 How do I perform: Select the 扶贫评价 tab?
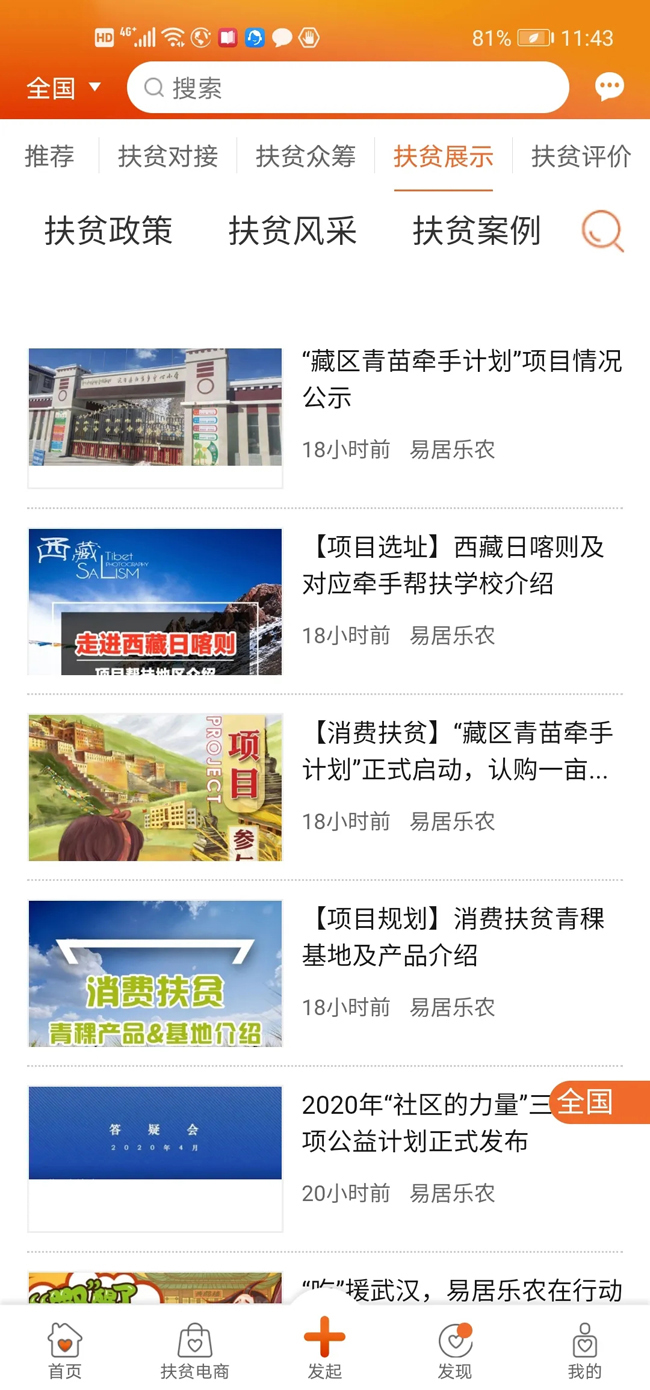click(x=580, y=156)
